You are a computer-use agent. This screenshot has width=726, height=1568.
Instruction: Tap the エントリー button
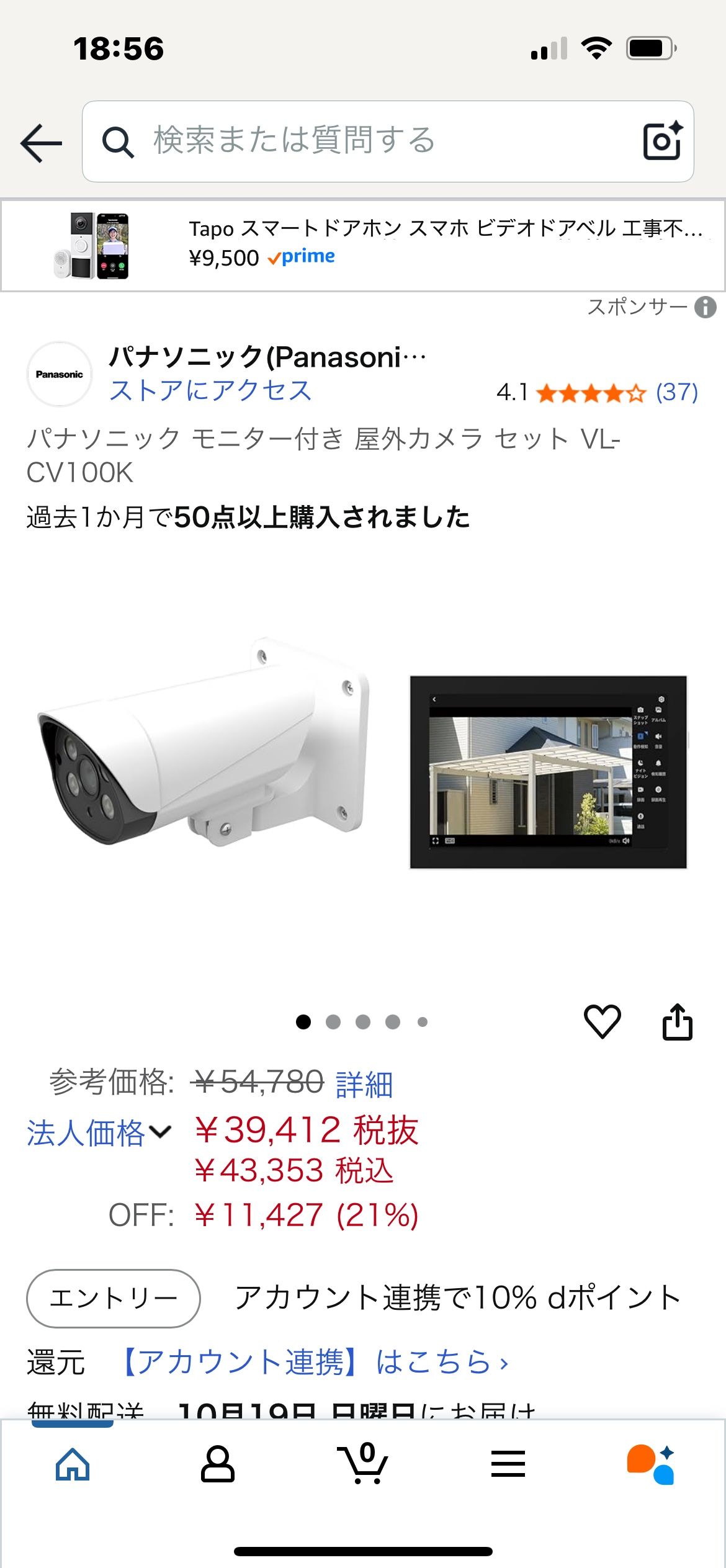coord(113,1297)
